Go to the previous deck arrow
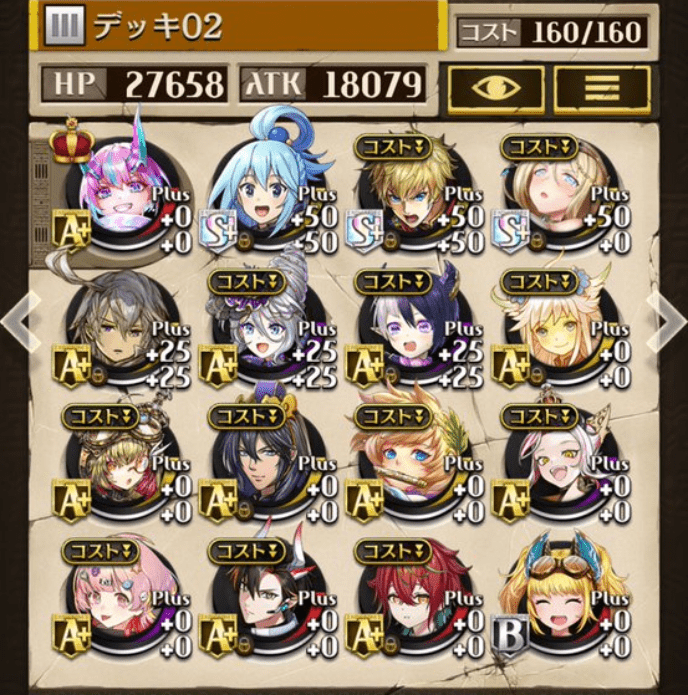The image size is (688, 695). pyautogui.click(x=18, y=322)
